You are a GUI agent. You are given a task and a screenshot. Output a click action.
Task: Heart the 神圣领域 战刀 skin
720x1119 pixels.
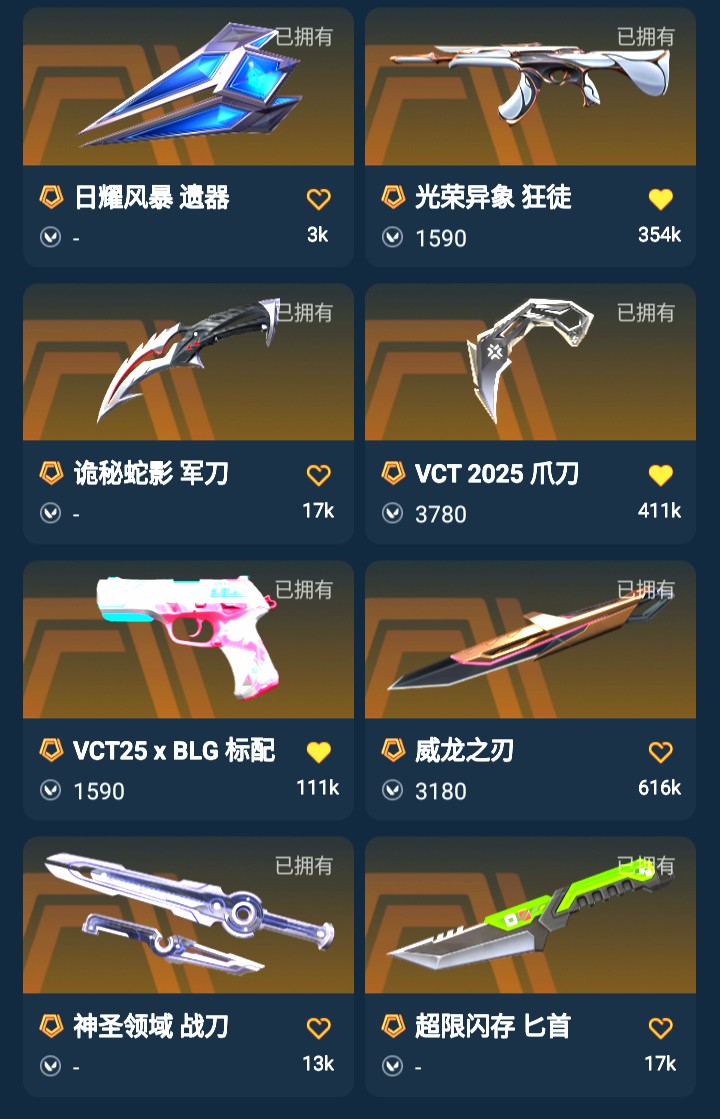coord(318,1027)
